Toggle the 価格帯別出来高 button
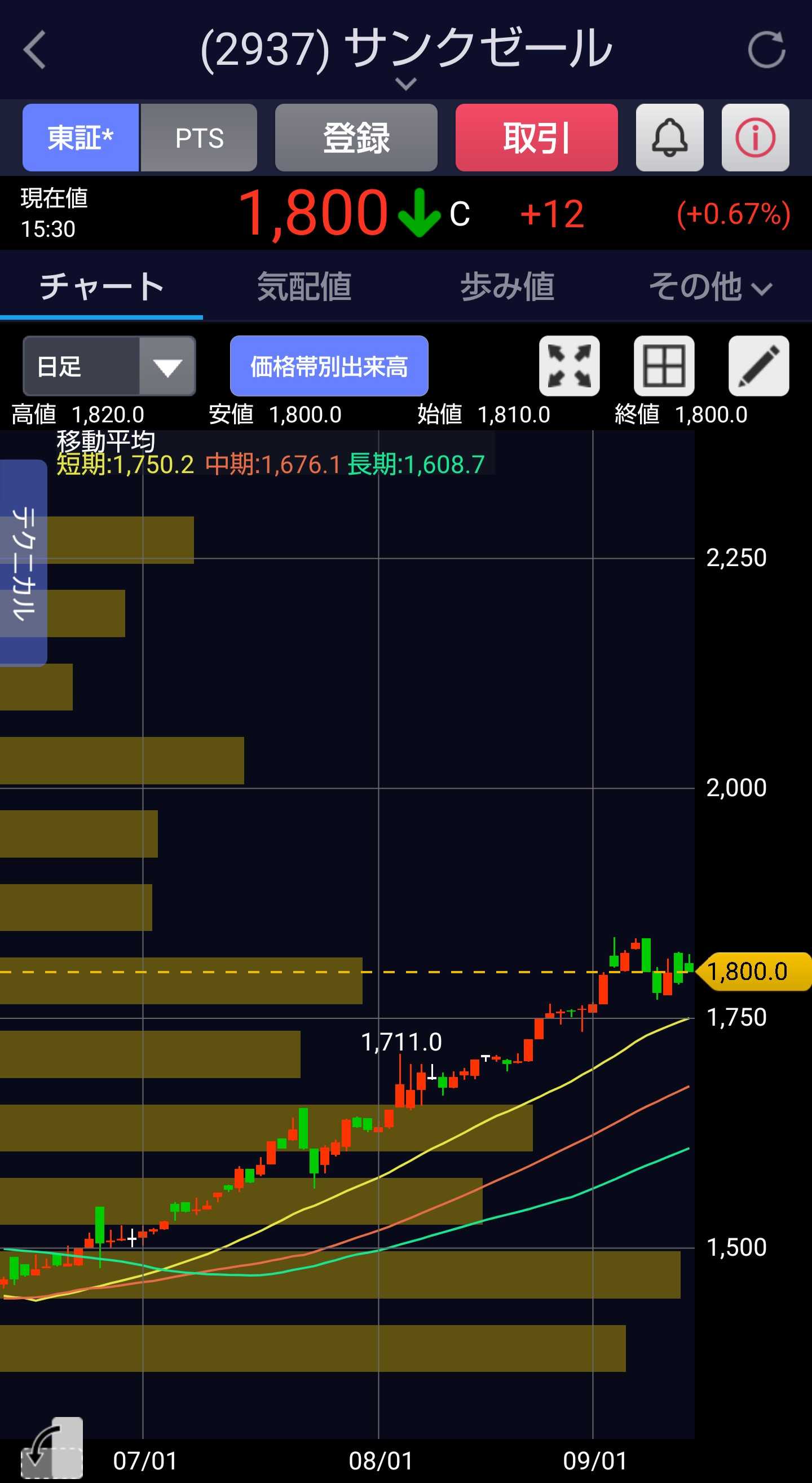Image resolution: width=812 pixels, height=1483 pixels. [329, 366]
